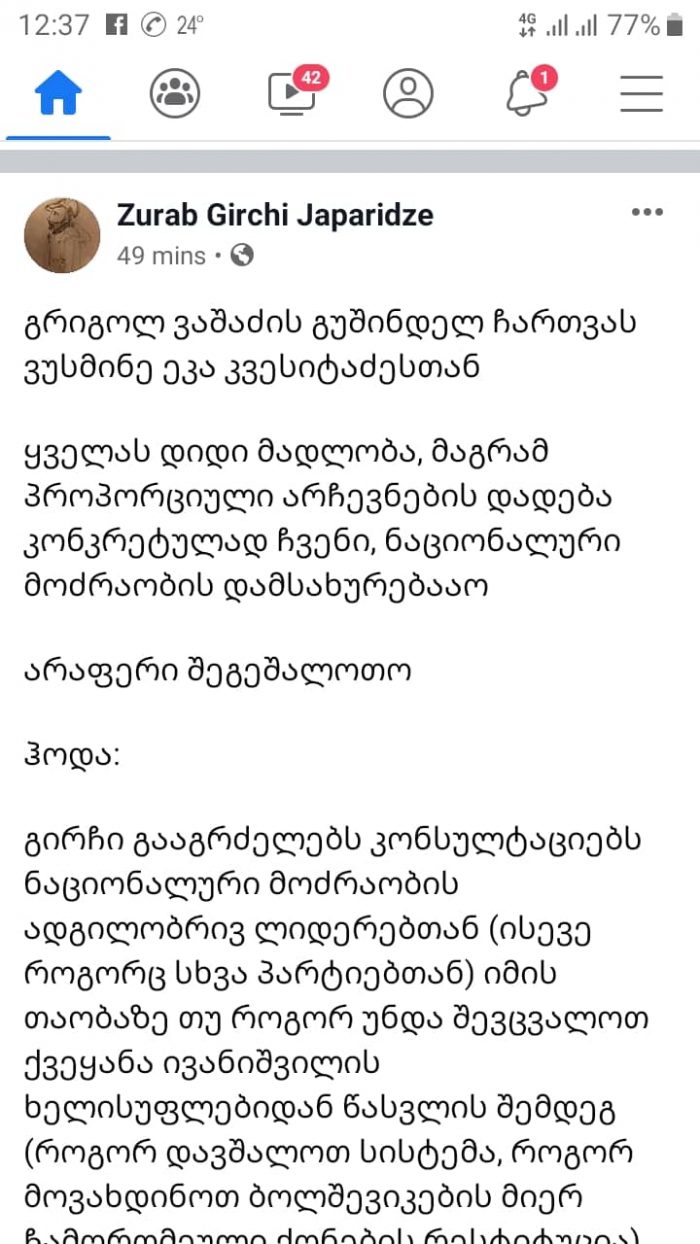Viewport: 700px width, 1244px height.
Task: Open the hamburger menu tab
Action: point(641,95)
